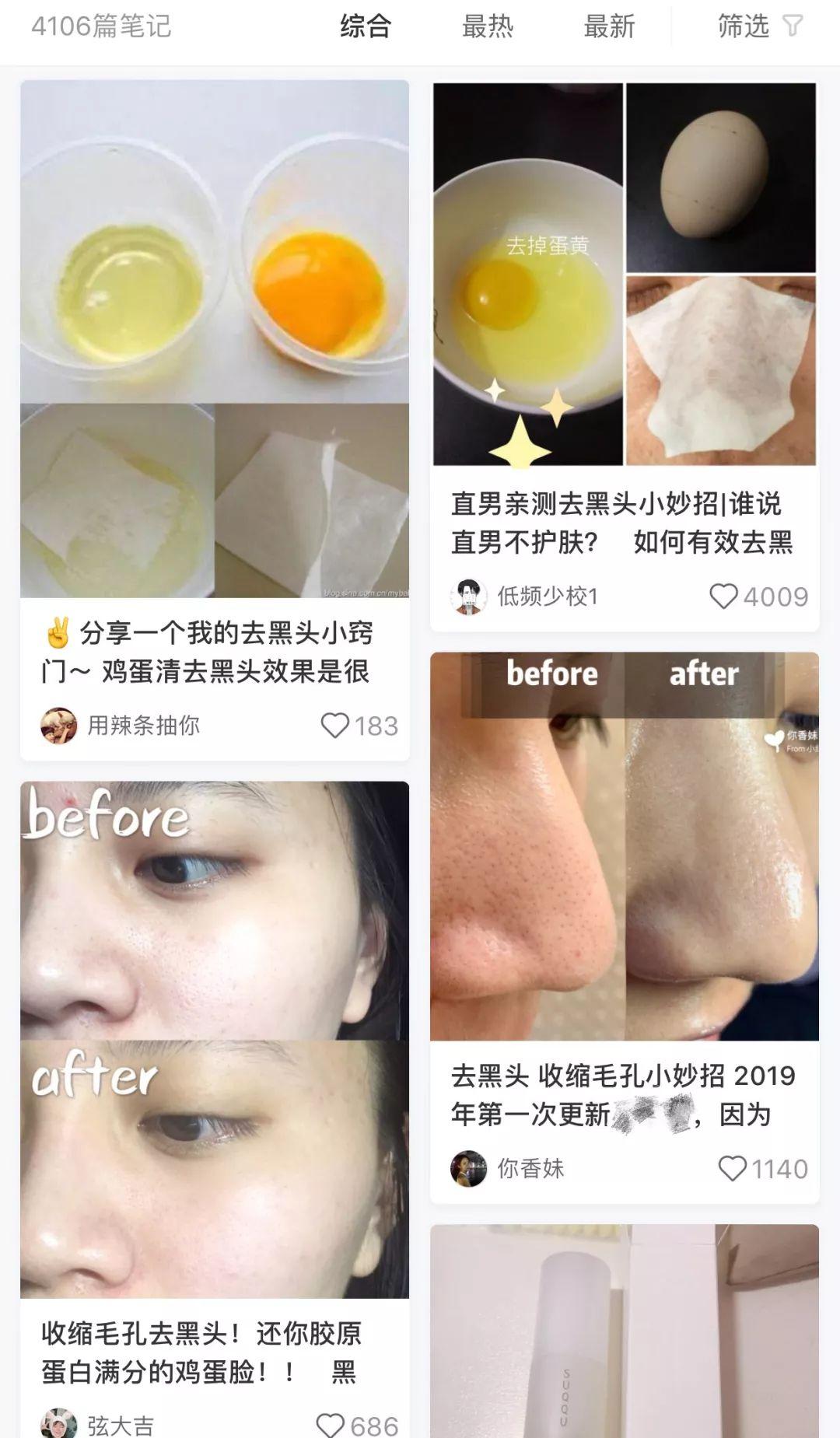Click the 4106篇笔记 results count label
Image resolution: width=840 pixels, height=1438 pixels.
click(103, 26)
